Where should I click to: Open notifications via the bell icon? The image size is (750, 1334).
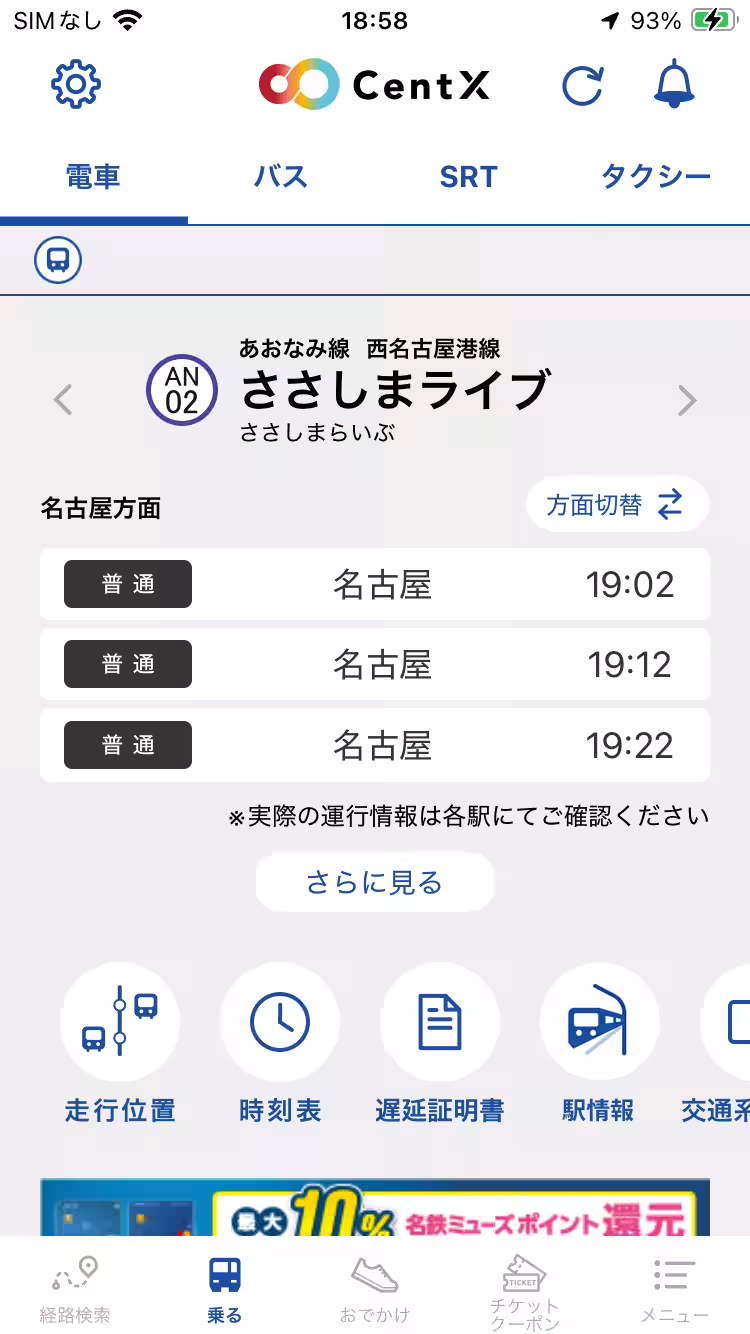click(673, 86)
